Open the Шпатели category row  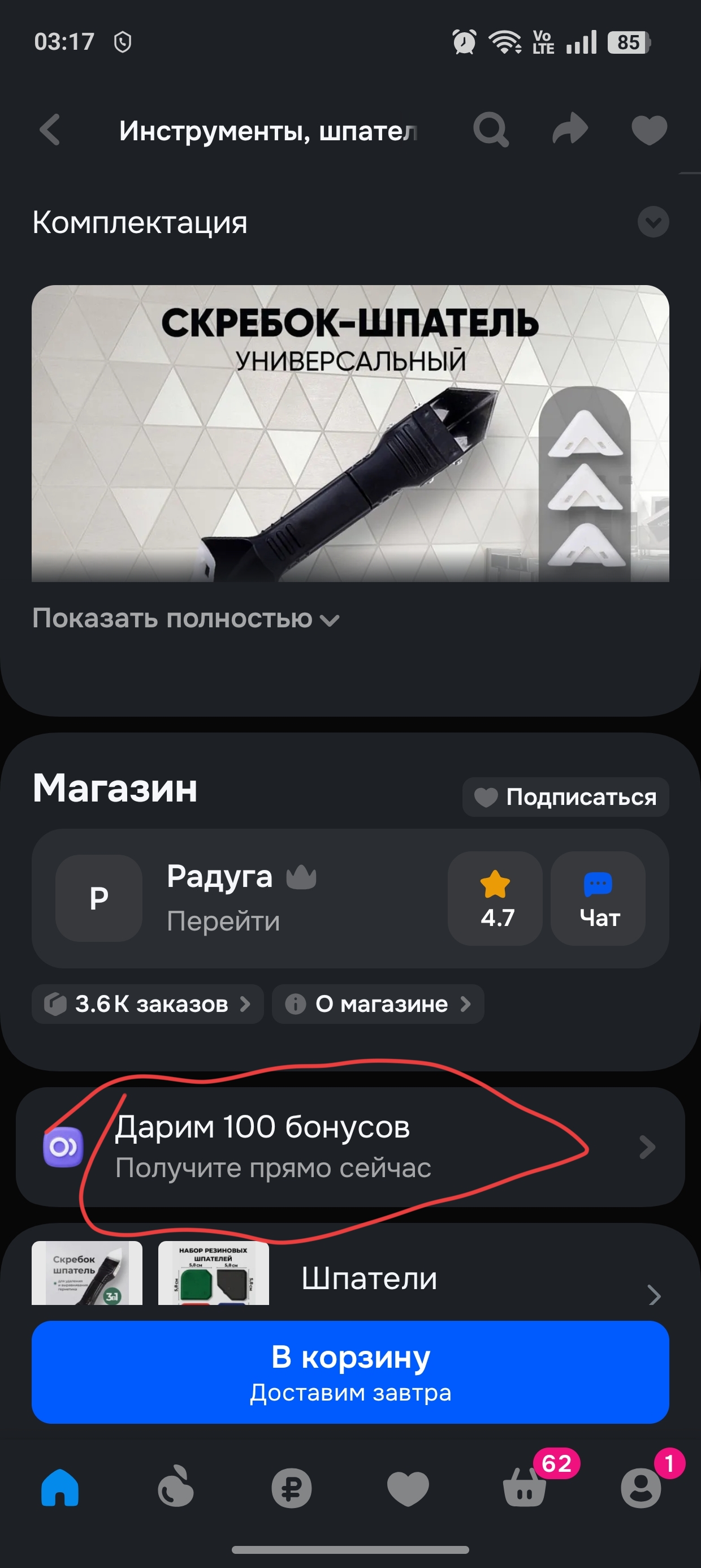pos(369,1278)
